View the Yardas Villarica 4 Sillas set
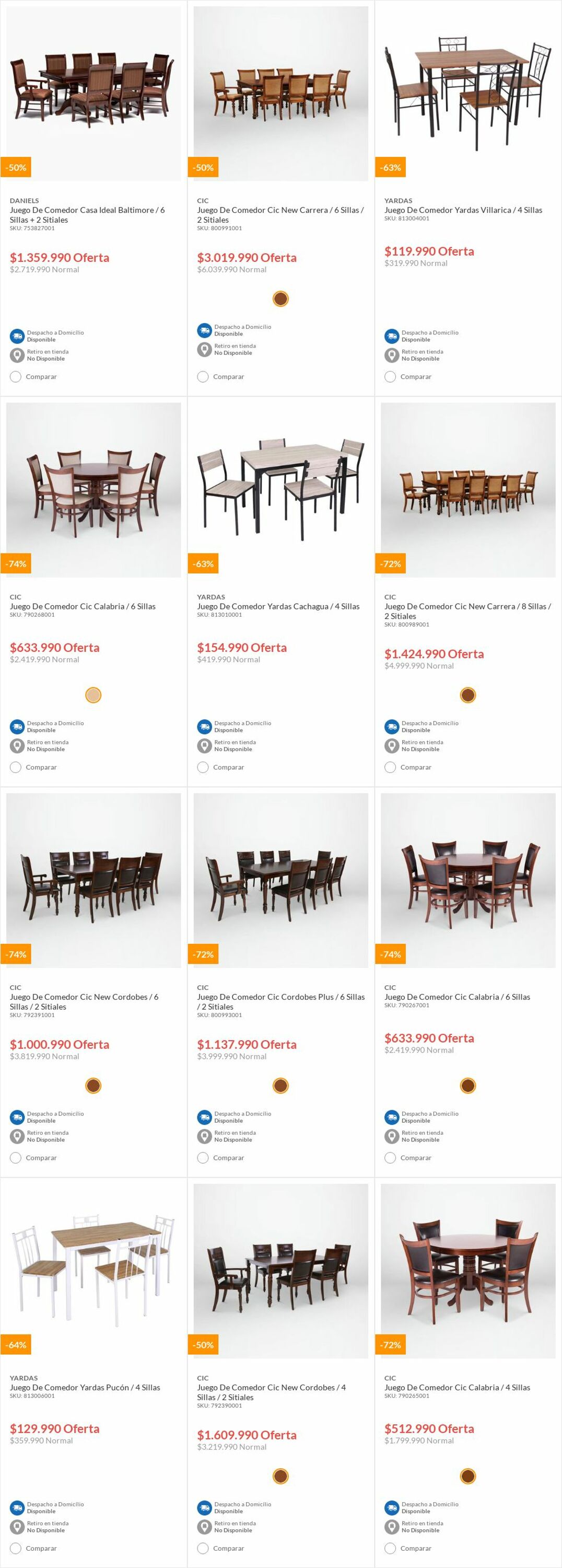The width and height of the screenshot is (562, 1568). point(463,210)
